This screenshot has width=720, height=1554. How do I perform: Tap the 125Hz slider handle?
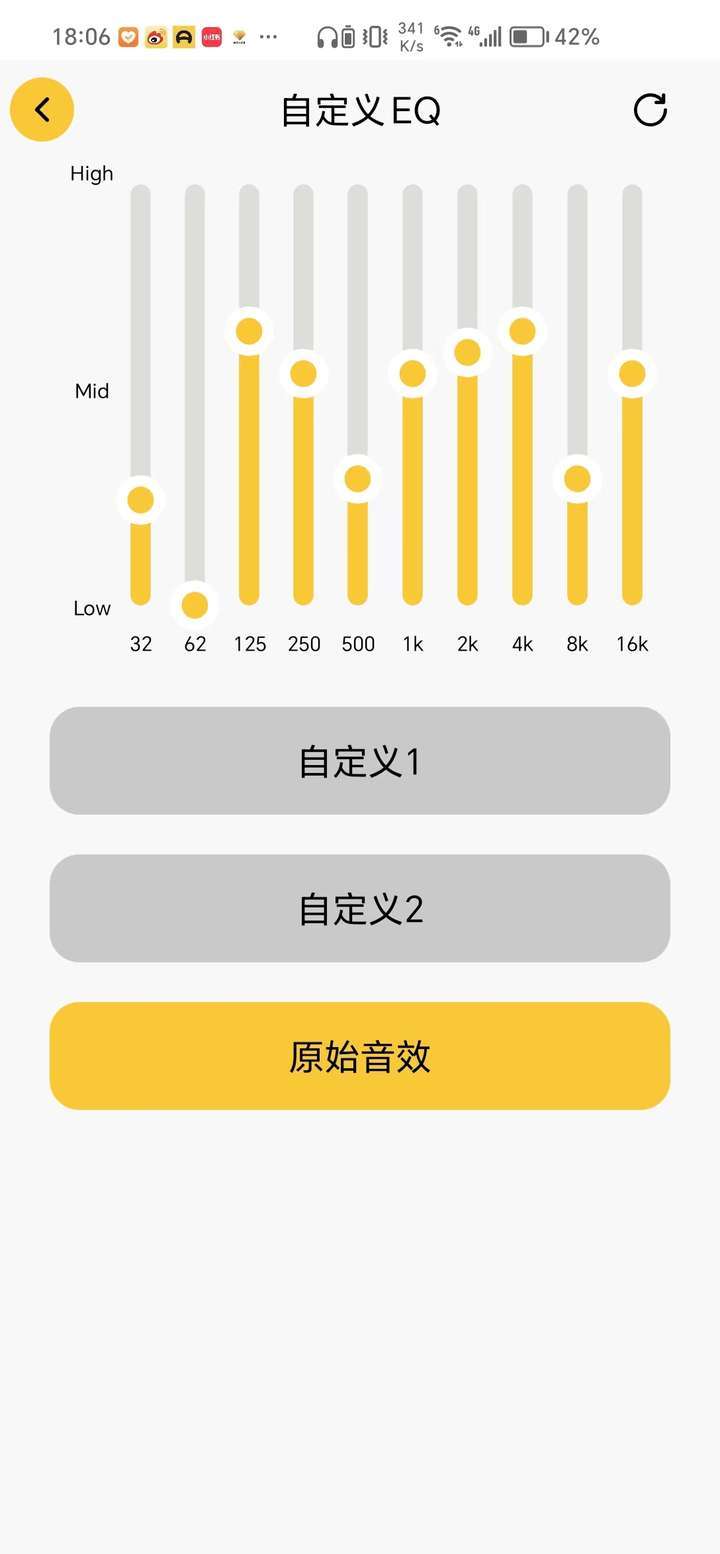[x=249, y=330]
